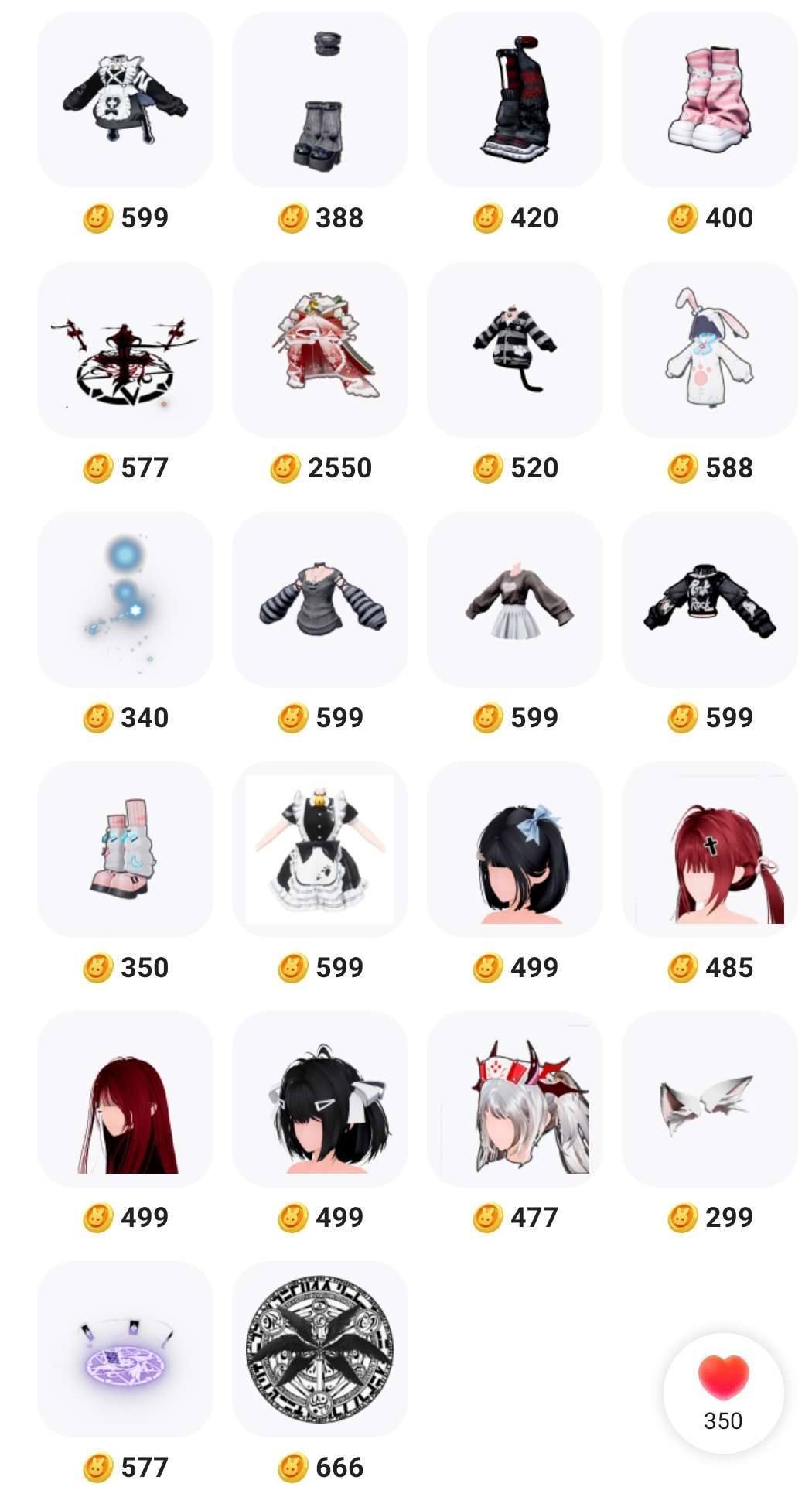Select the red cross magic circle for 577

pos(125,349)
